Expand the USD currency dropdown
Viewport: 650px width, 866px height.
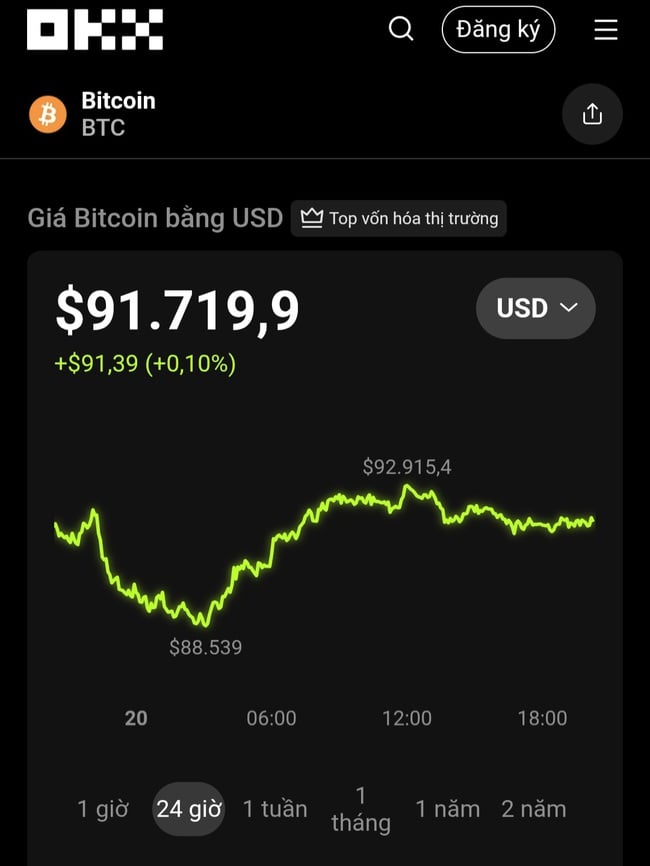coord(536,308)
